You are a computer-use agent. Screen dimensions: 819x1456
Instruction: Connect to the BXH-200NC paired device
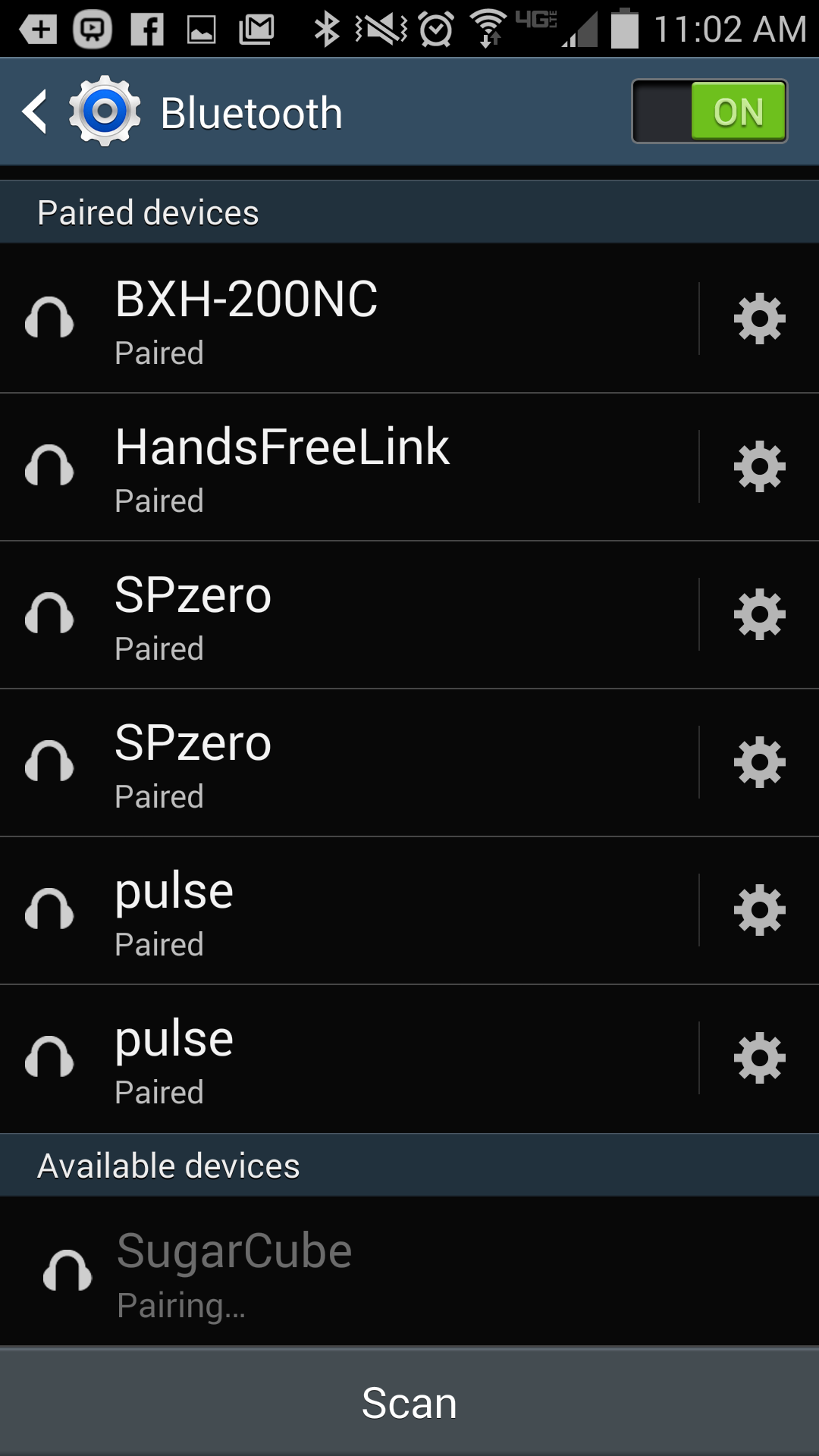coord(349,318)
